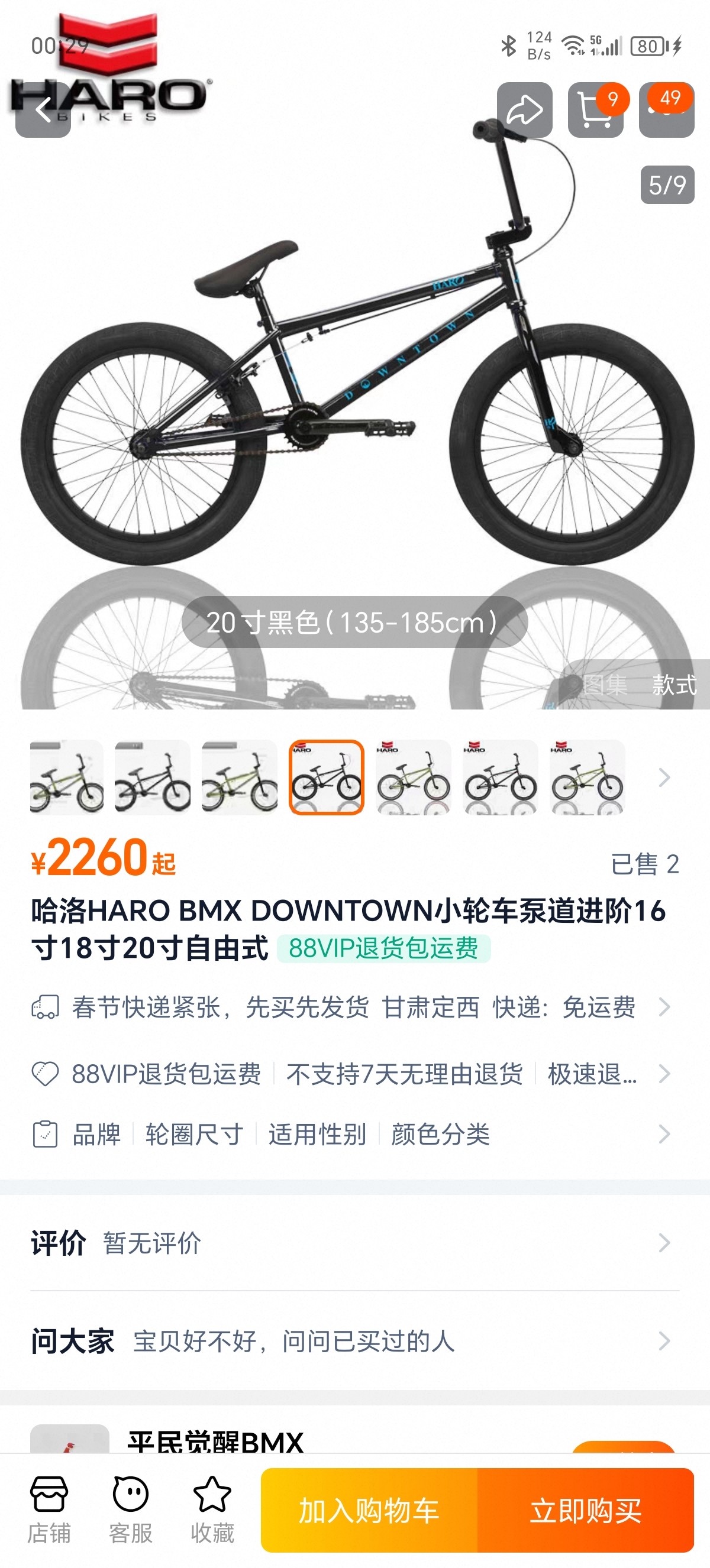Contact 客服 customer service

[130, 1509]
